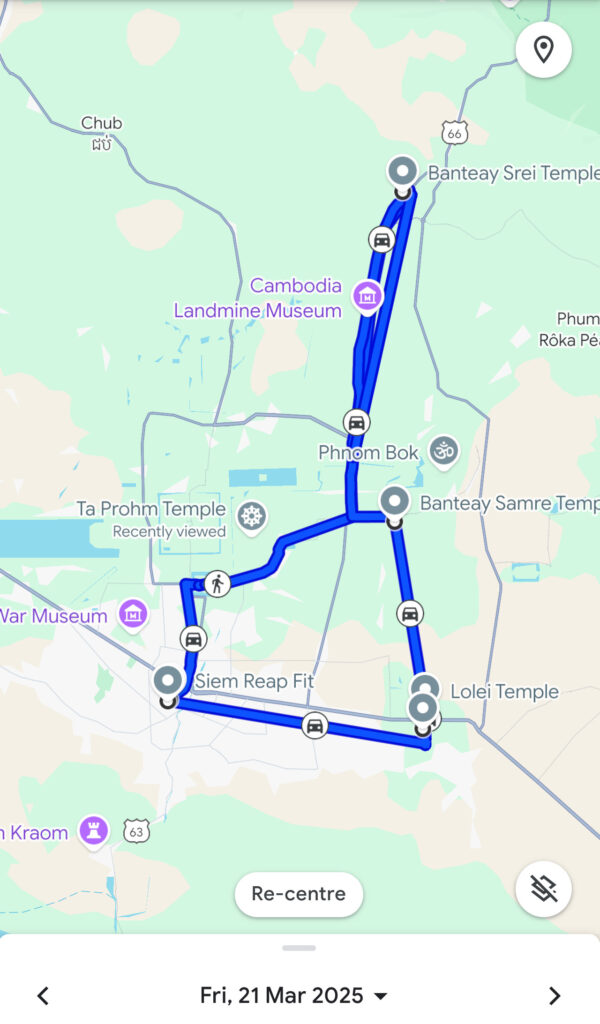Image resolution: width=600 pixels, height=1024 pixels.
Task: Select the Banteay Samre Temple stop marker
Action: (395, 501)
